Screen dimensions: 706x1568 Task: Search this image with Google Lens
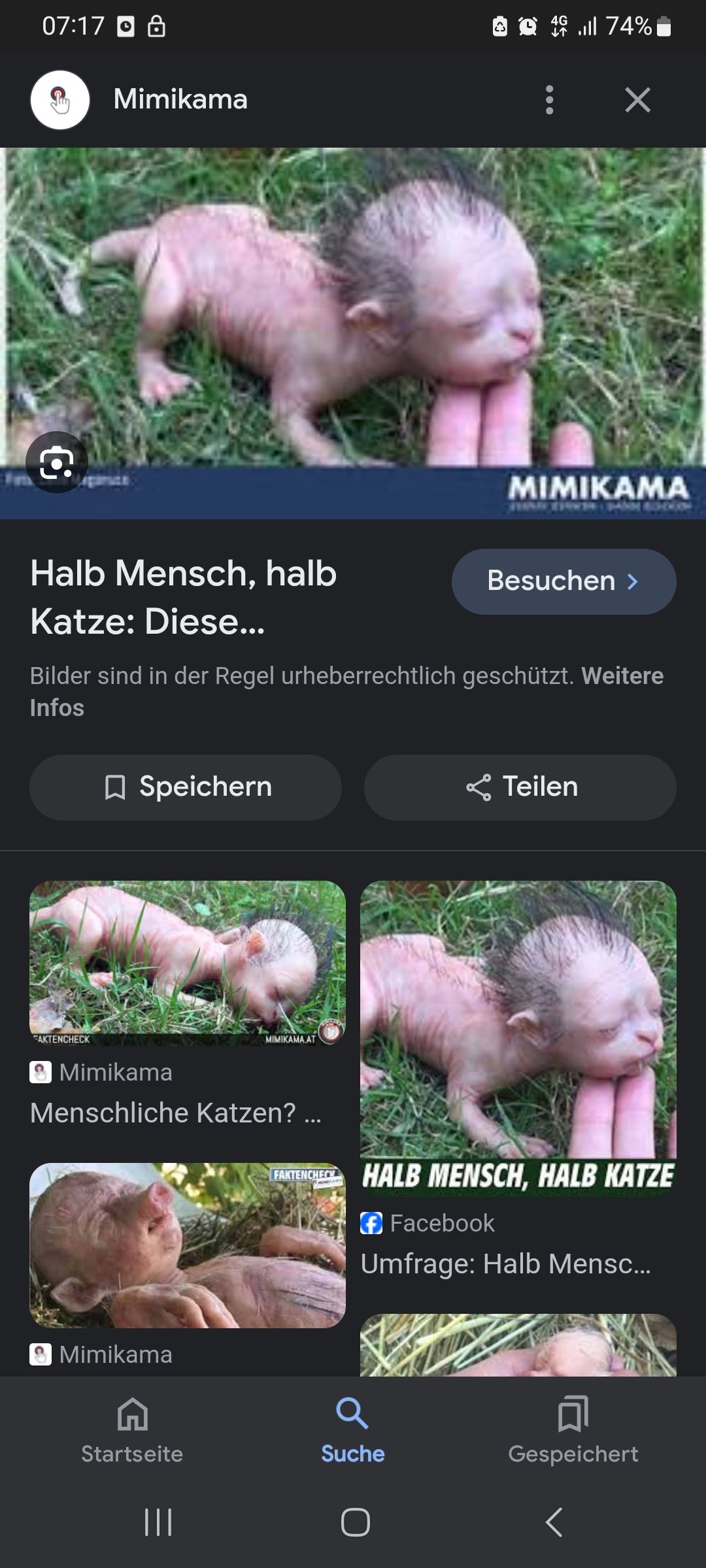pyautogui.click(x=57, y=463)
